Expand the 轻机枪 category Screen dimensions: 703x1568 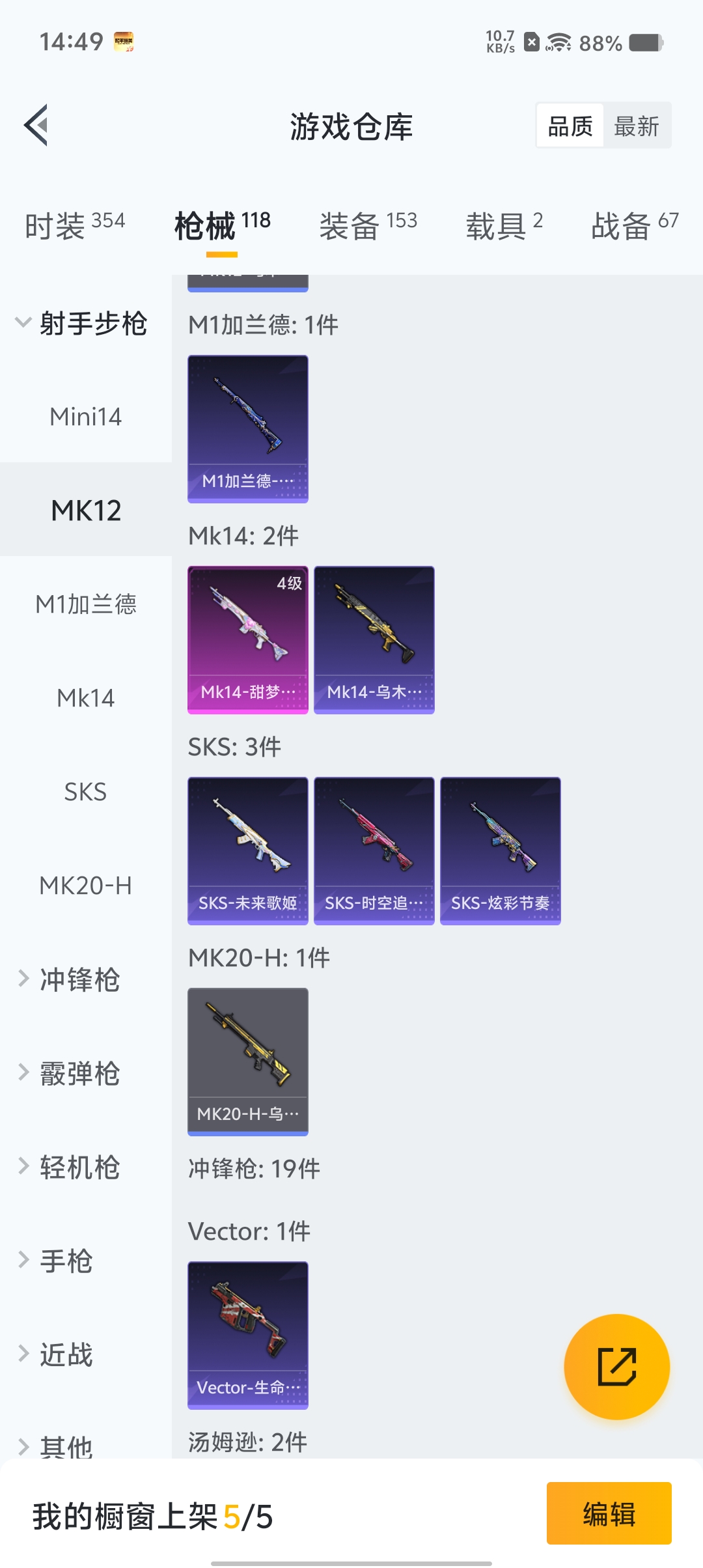78,1167
